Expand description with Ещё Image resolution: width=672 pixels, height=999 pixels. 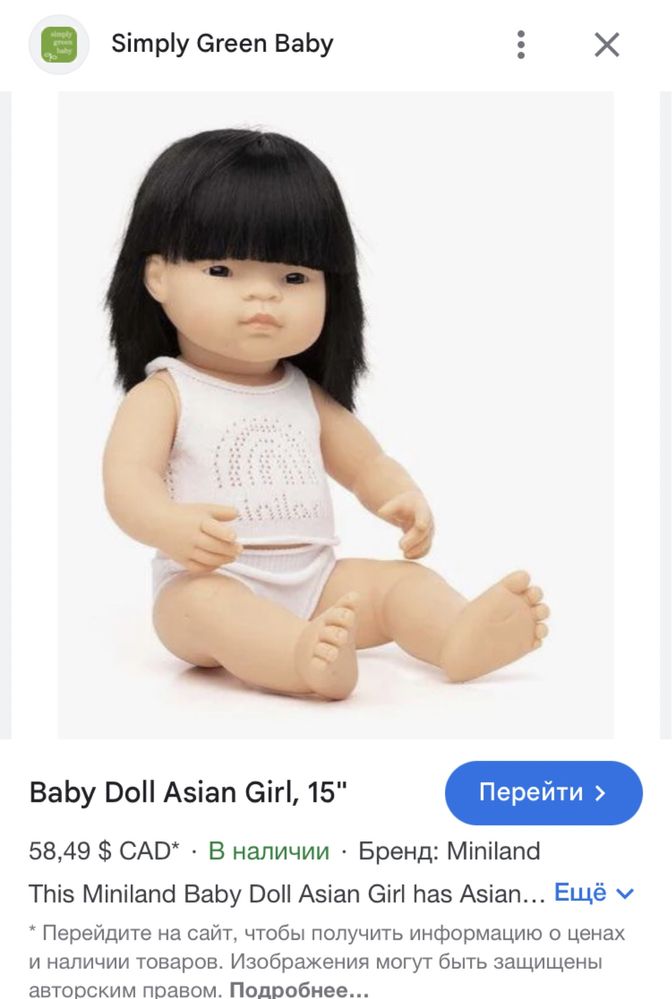coord(594,893)
